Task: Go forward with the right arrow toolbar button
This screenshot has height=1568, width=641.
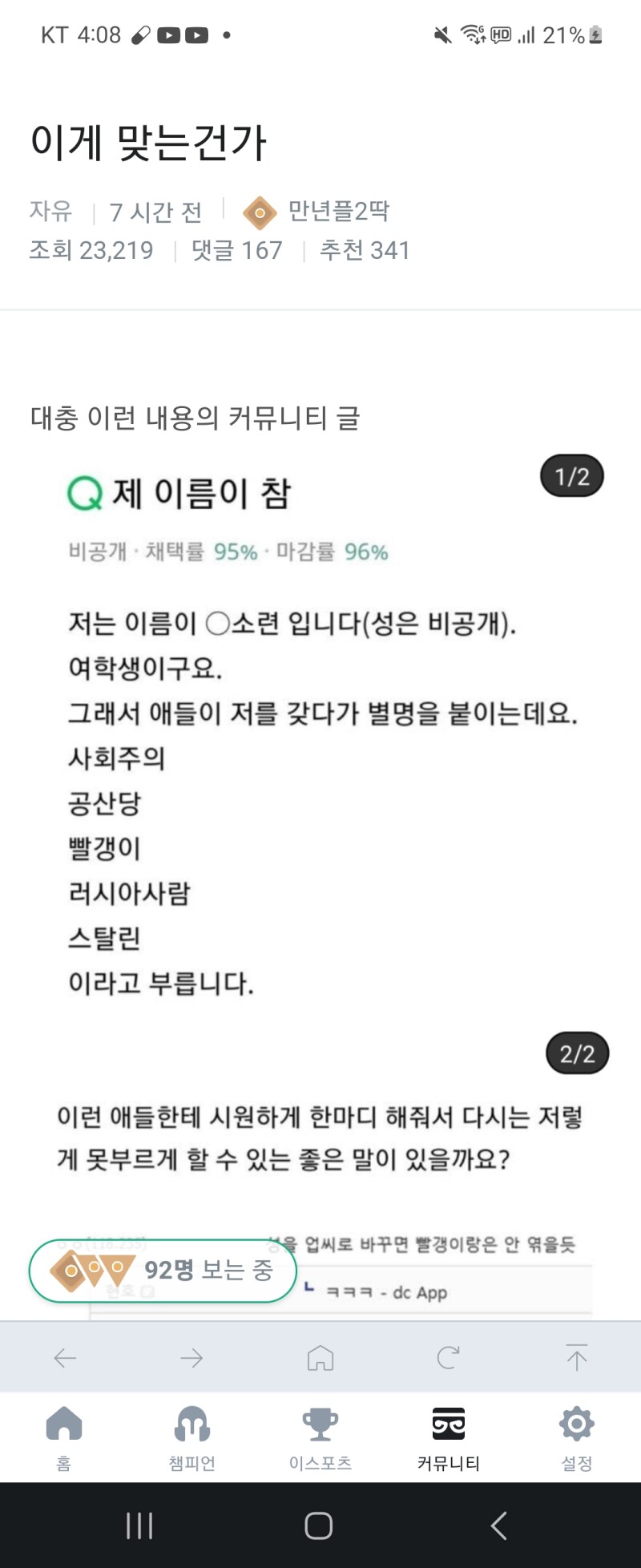Action: click(x=192, y=1357)
